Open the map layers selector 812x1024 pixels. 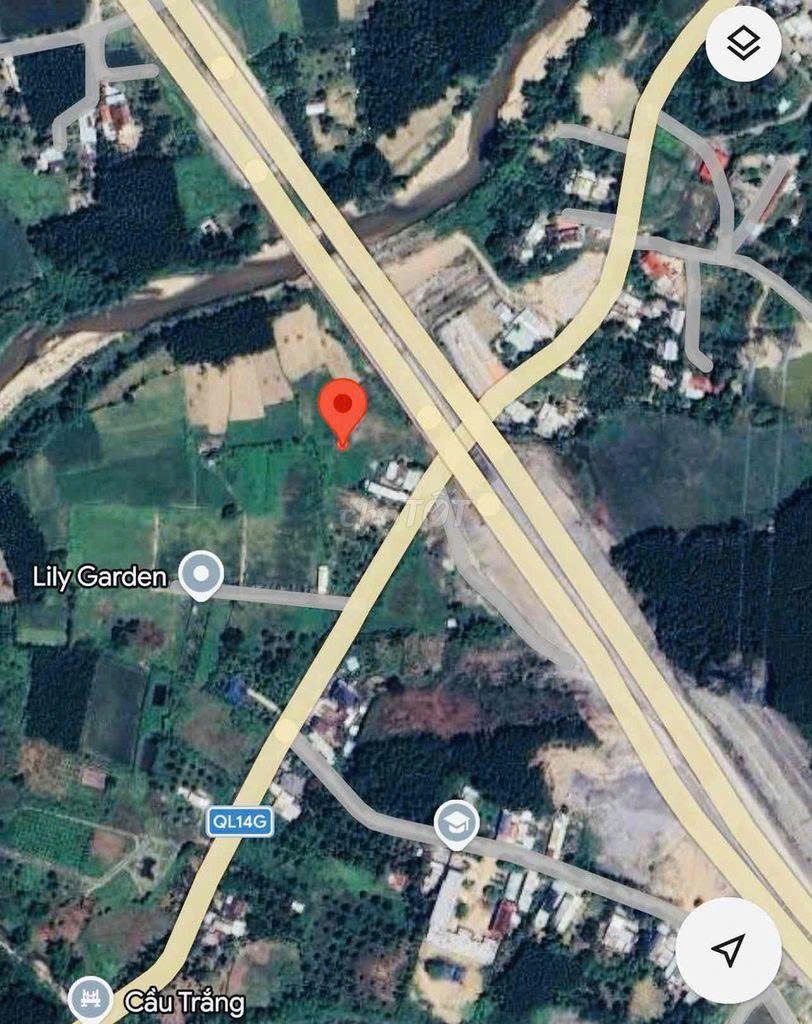click(743, 44)
